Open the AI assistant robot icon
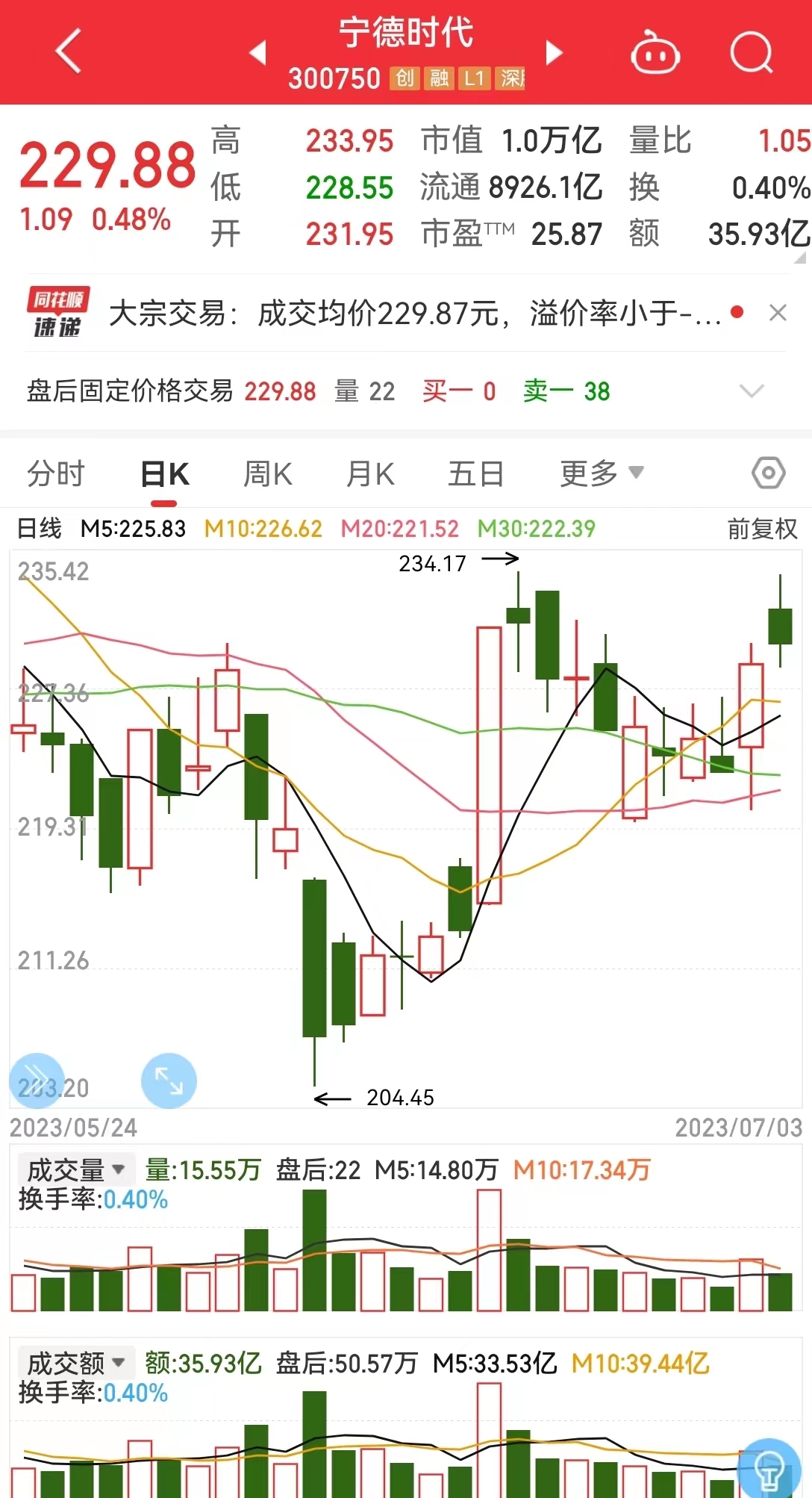 click(653, 52)
